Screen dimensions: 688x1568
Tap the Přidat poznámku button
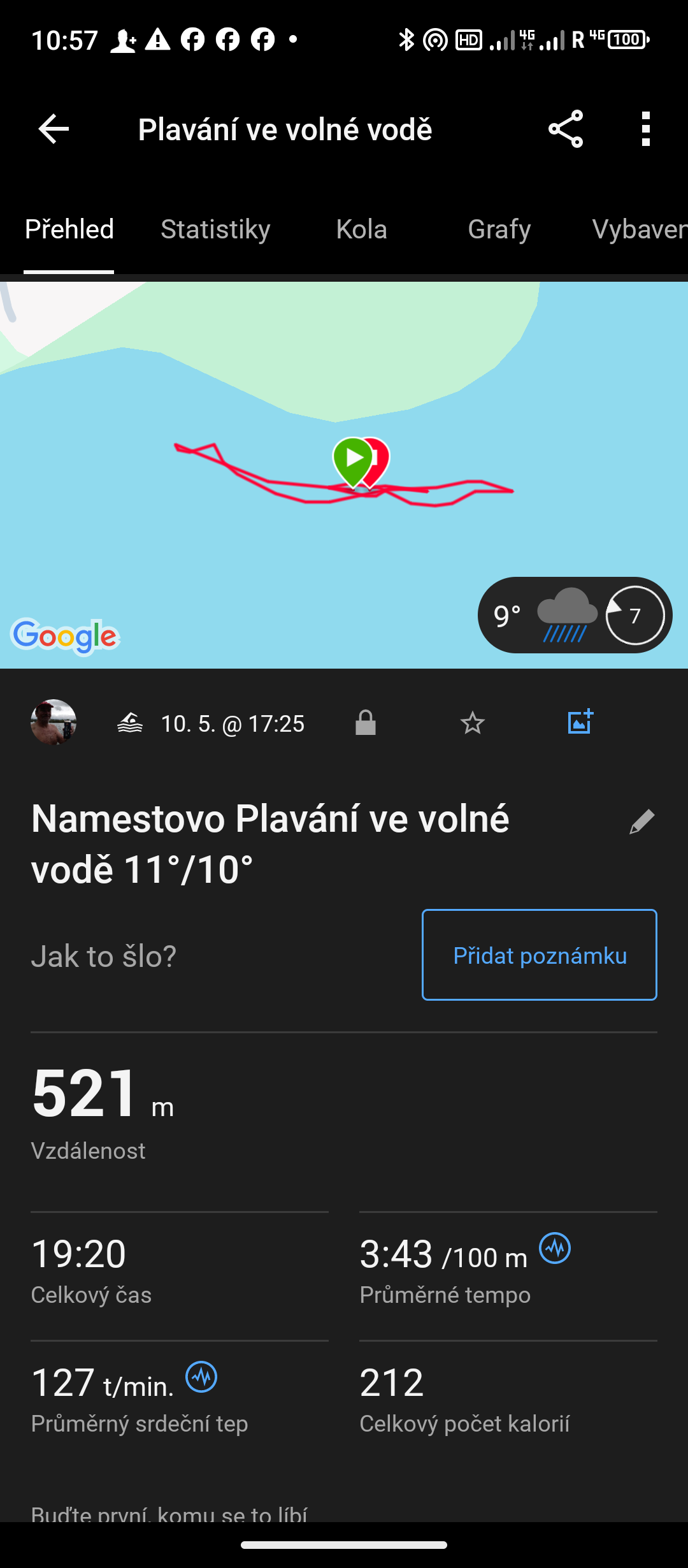click(x=539, y=955)
